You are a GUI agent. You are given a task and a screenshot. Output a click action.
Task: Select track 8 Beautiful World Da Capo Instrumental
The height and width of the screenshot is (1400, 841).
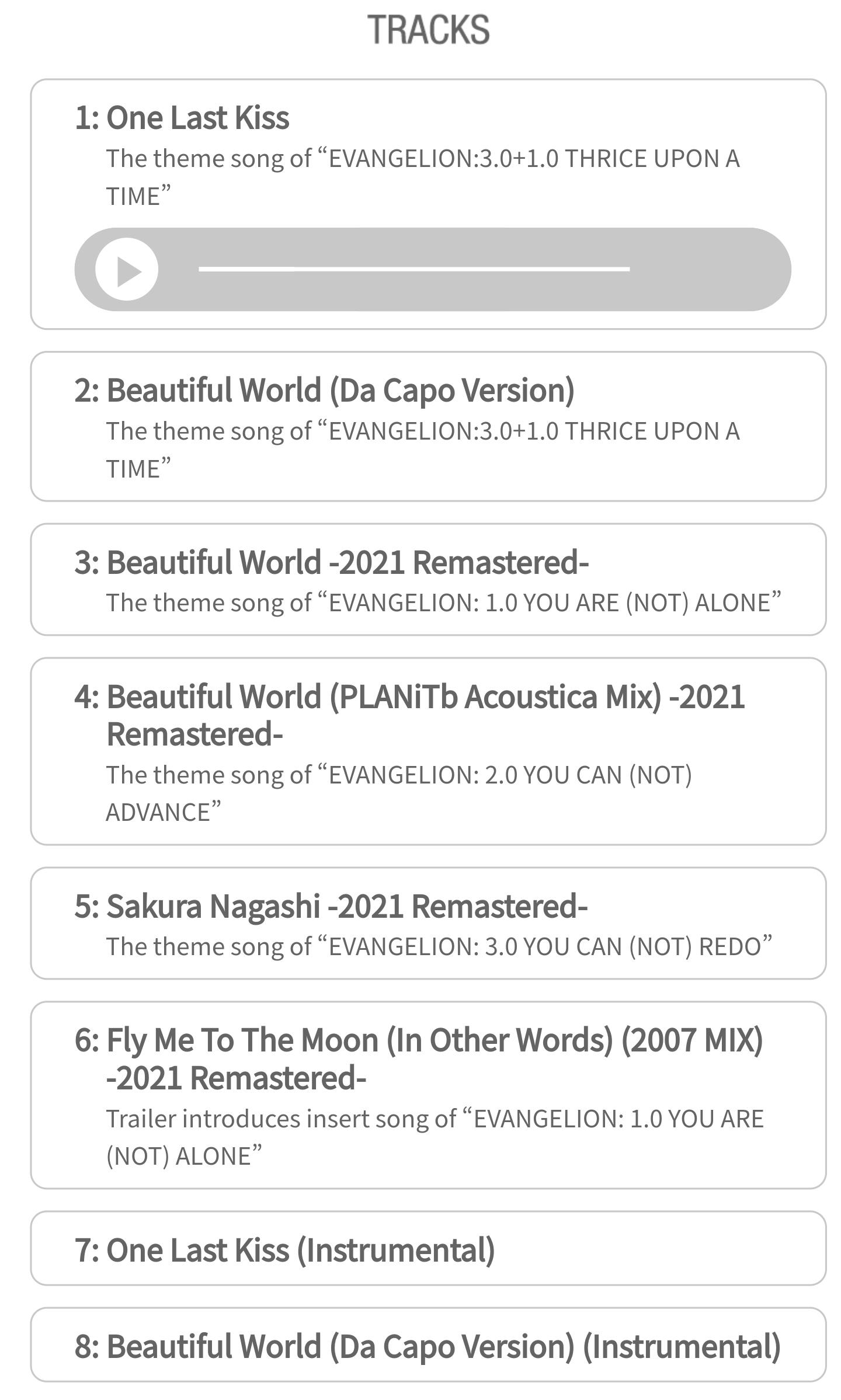[428, 1345]
